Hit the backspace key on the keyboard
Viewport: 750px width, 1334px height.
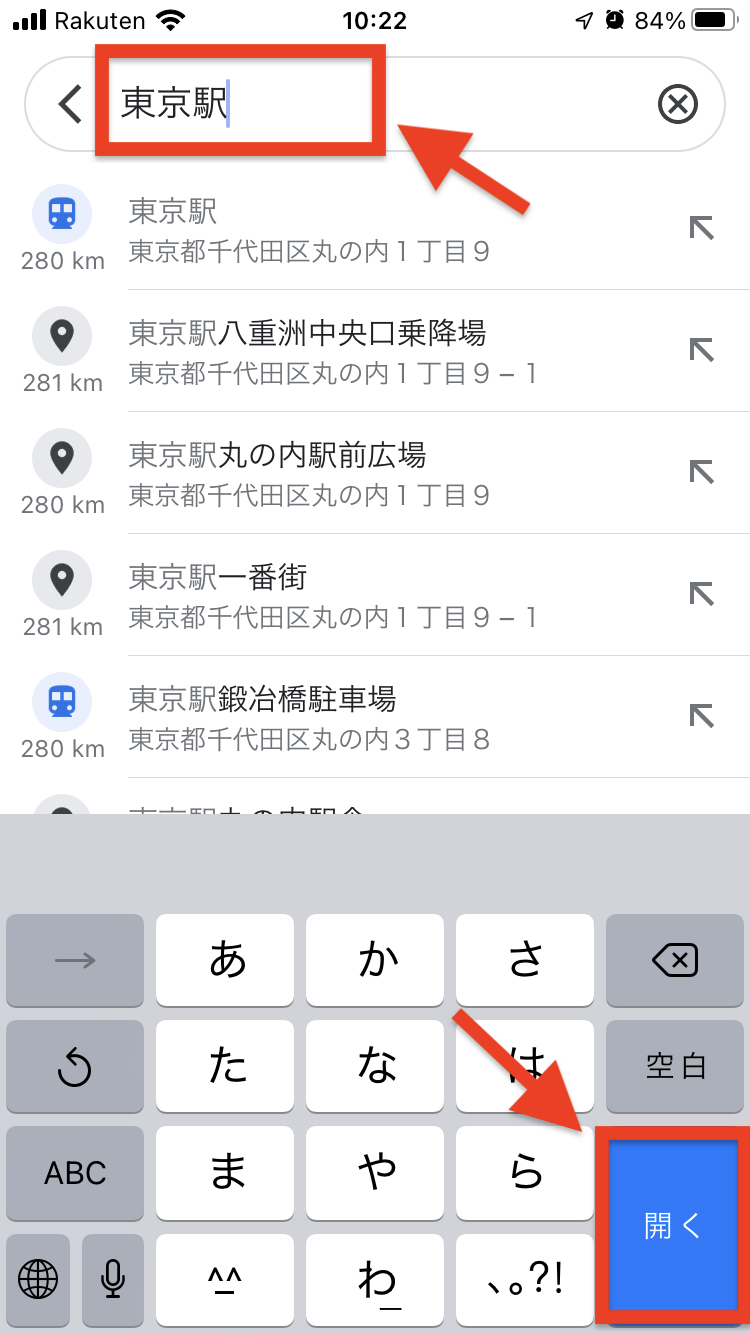[x=675, y=961]
